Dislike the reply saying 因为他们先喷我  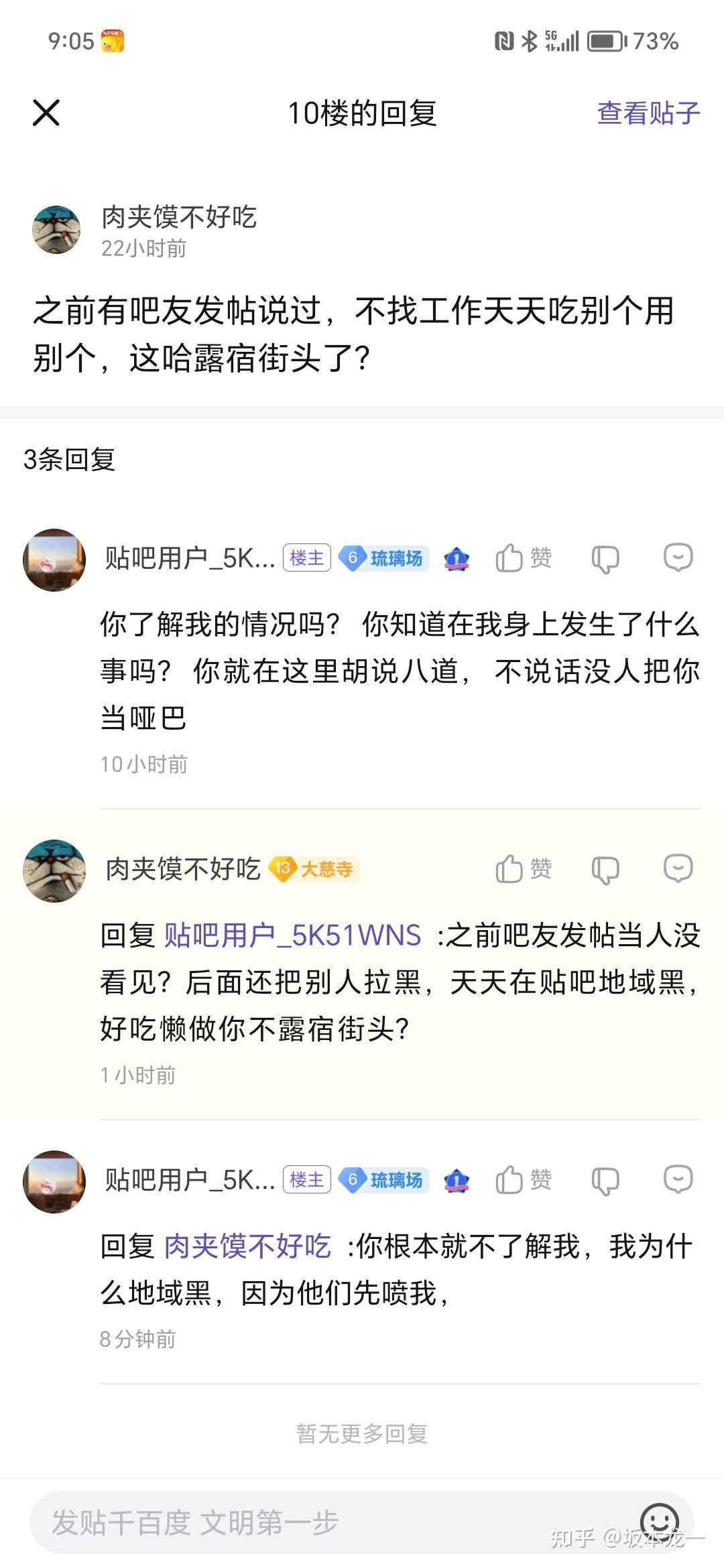[x=605, y=1181]
